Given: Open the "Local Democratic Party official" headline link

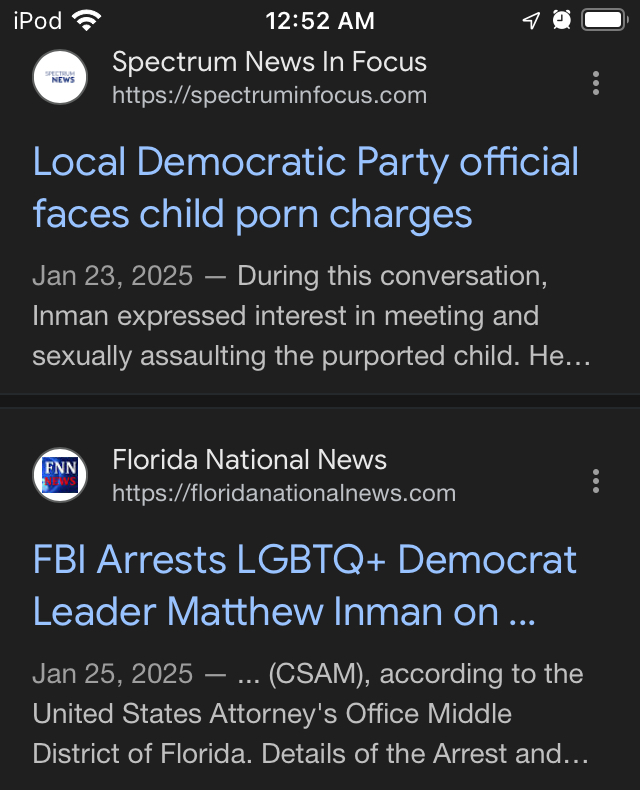Looking at the screenshot, I should click(x=305, y=187).
